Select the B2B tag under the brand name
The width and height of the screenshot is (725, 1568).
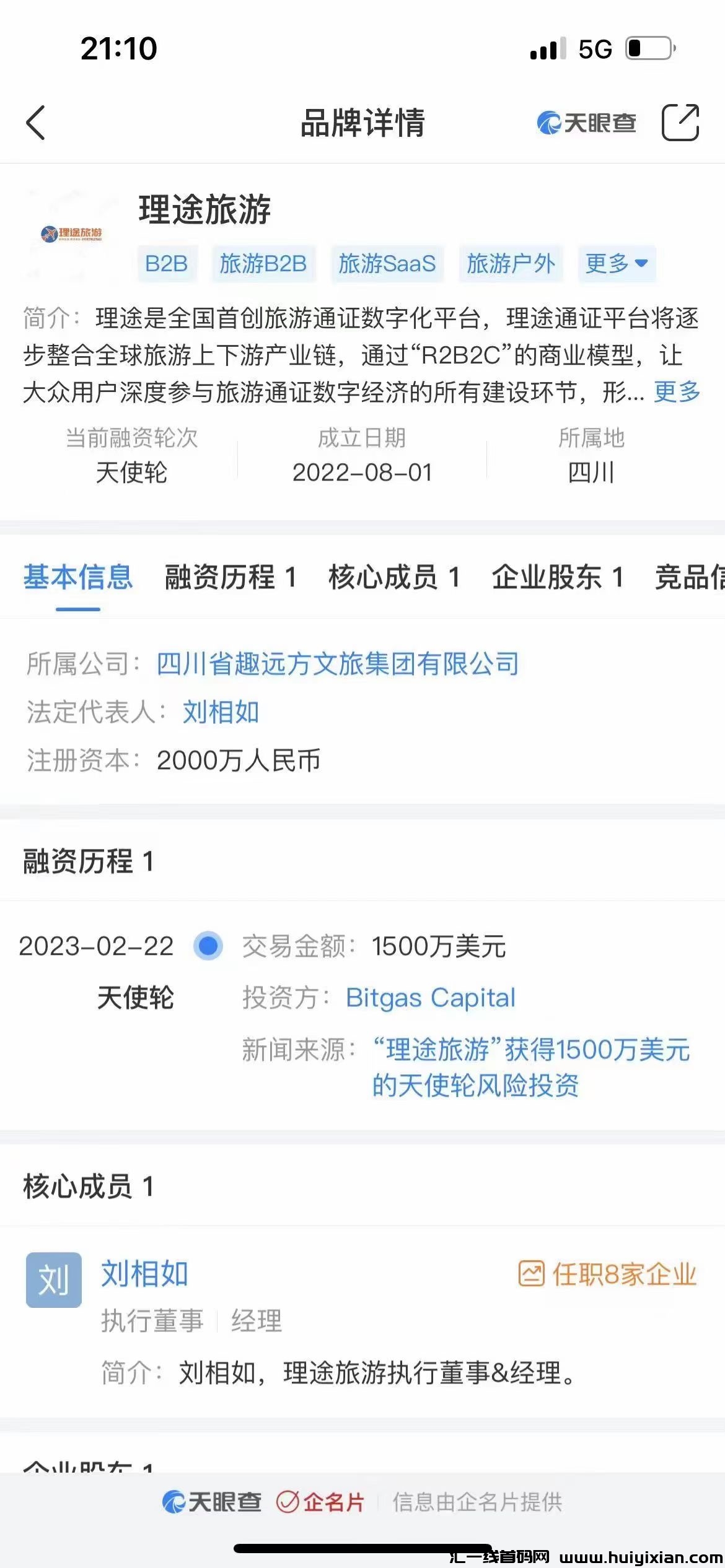point(167,264)
